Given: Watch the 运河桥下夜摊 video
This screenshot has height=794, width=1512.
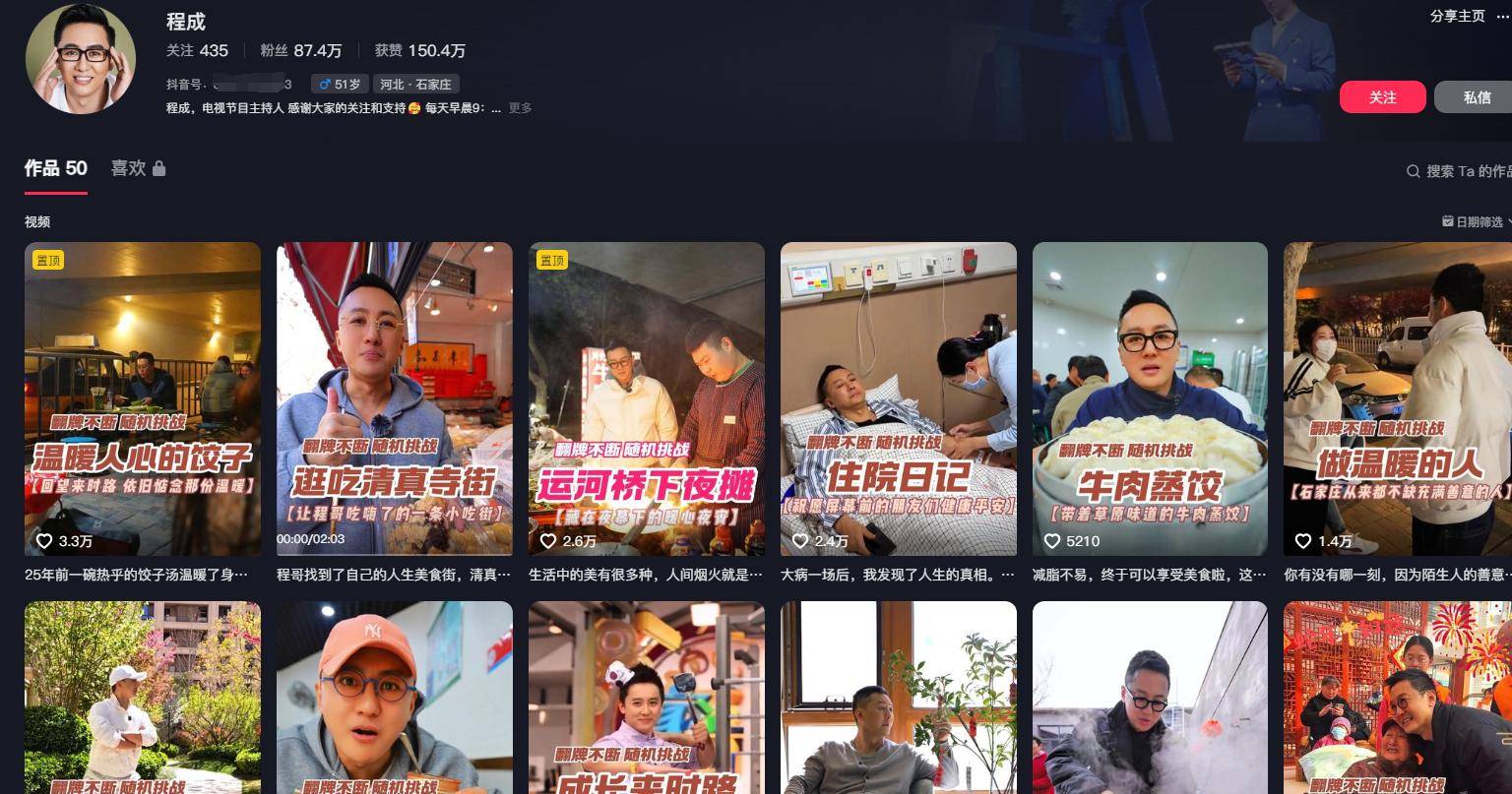Looking at the screenshot, I should coord(646,398).
